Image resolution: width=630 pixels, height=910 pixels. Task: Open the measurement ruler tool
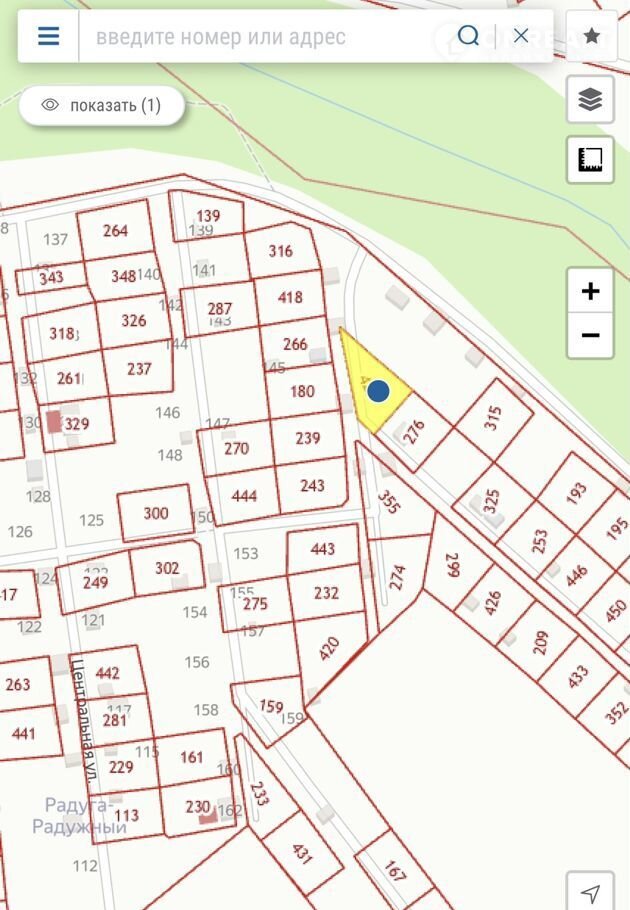590,159
